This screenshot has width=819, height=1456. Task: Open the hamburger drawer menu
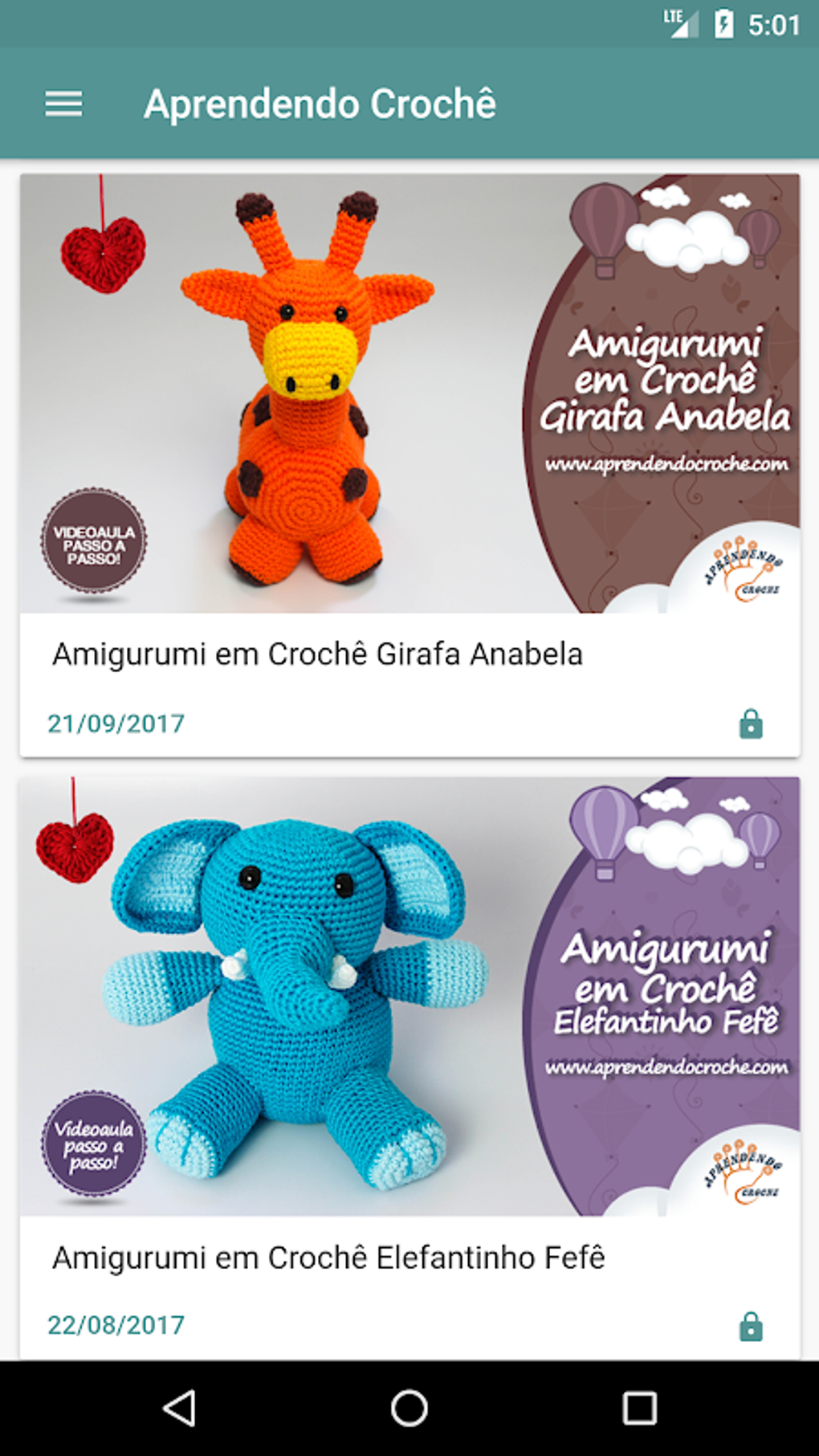coord(63,104)
